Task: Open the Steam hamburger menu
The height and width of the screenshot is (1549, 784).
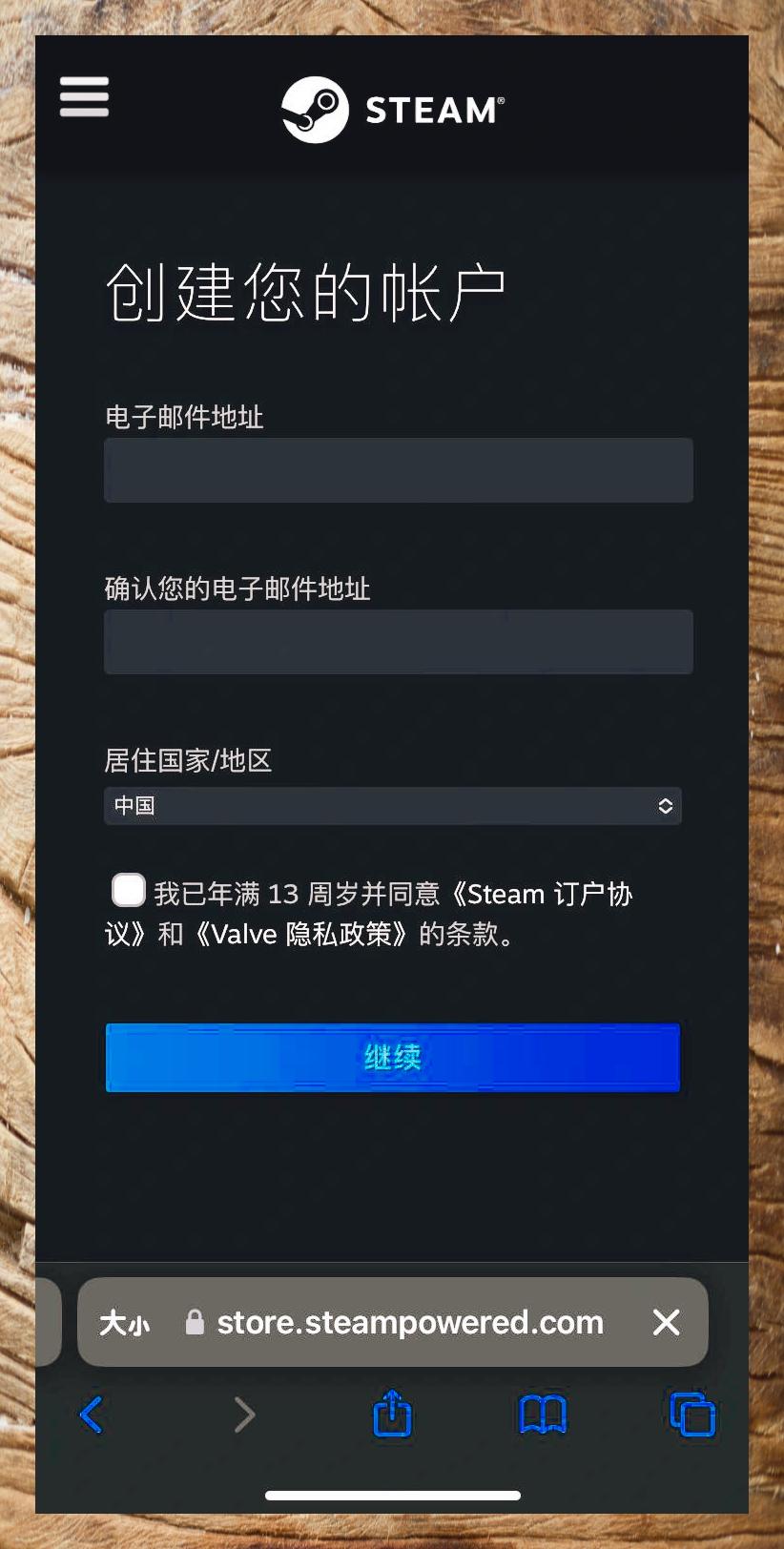Action: 84,97
